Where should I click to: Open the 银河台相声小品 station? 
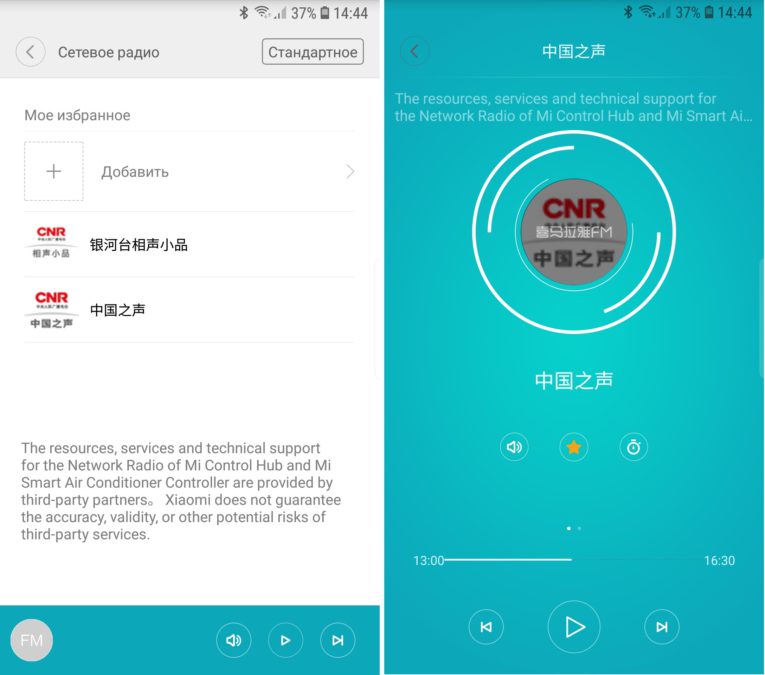[x=190, y=244]
